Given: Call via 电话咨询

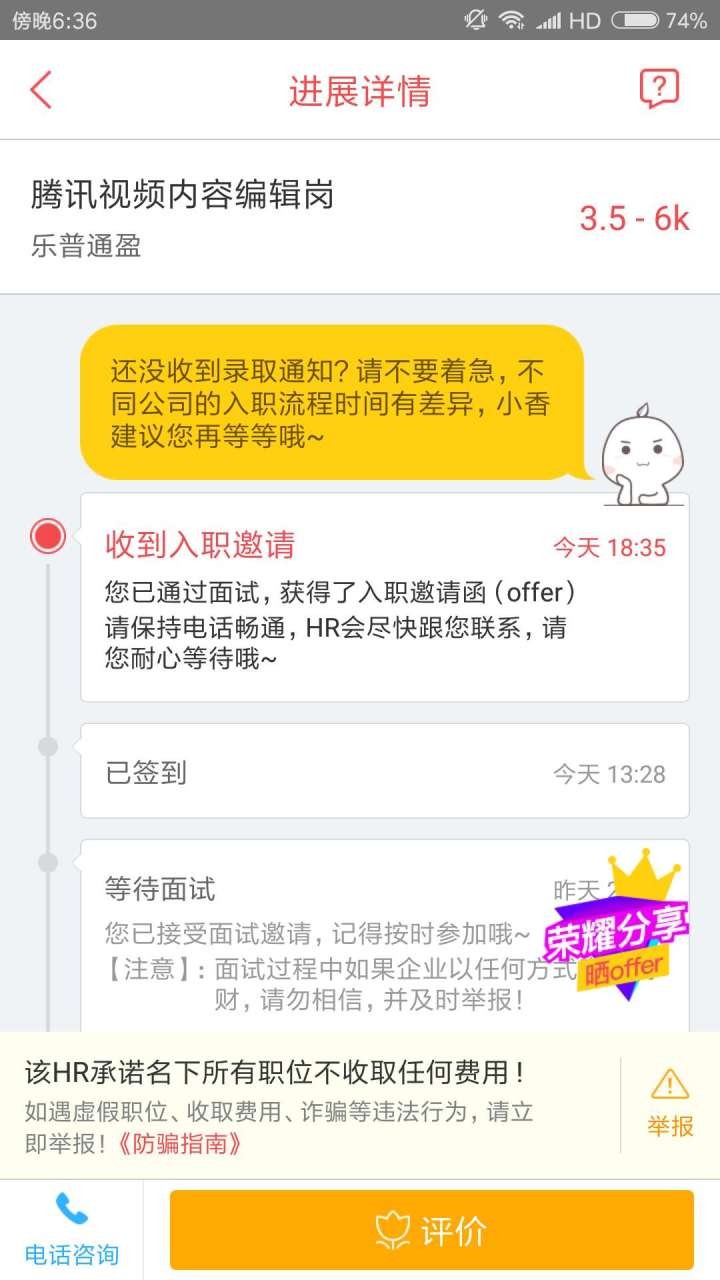Looking at the screenshot, I should (x=71, y=1230).
